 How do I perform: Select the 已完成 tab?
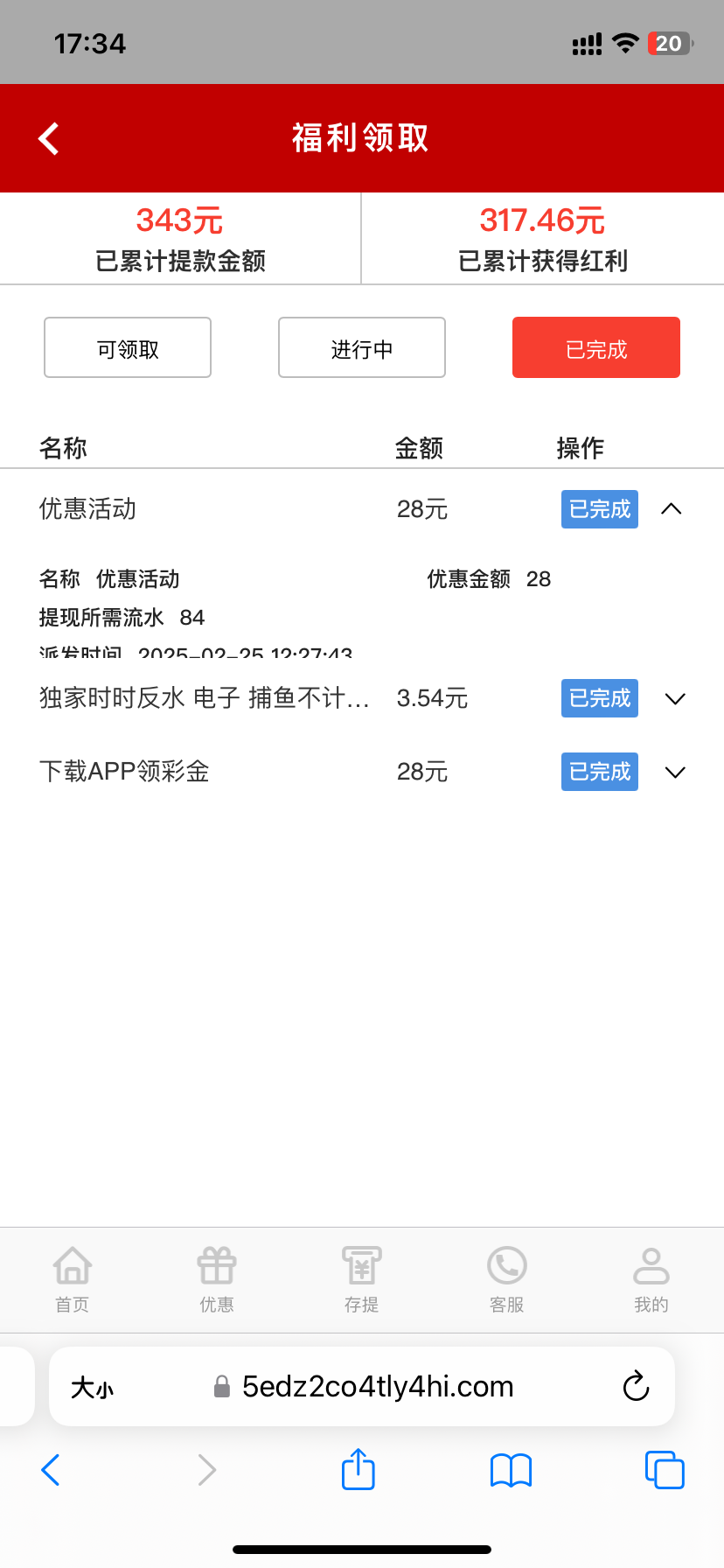596,348
